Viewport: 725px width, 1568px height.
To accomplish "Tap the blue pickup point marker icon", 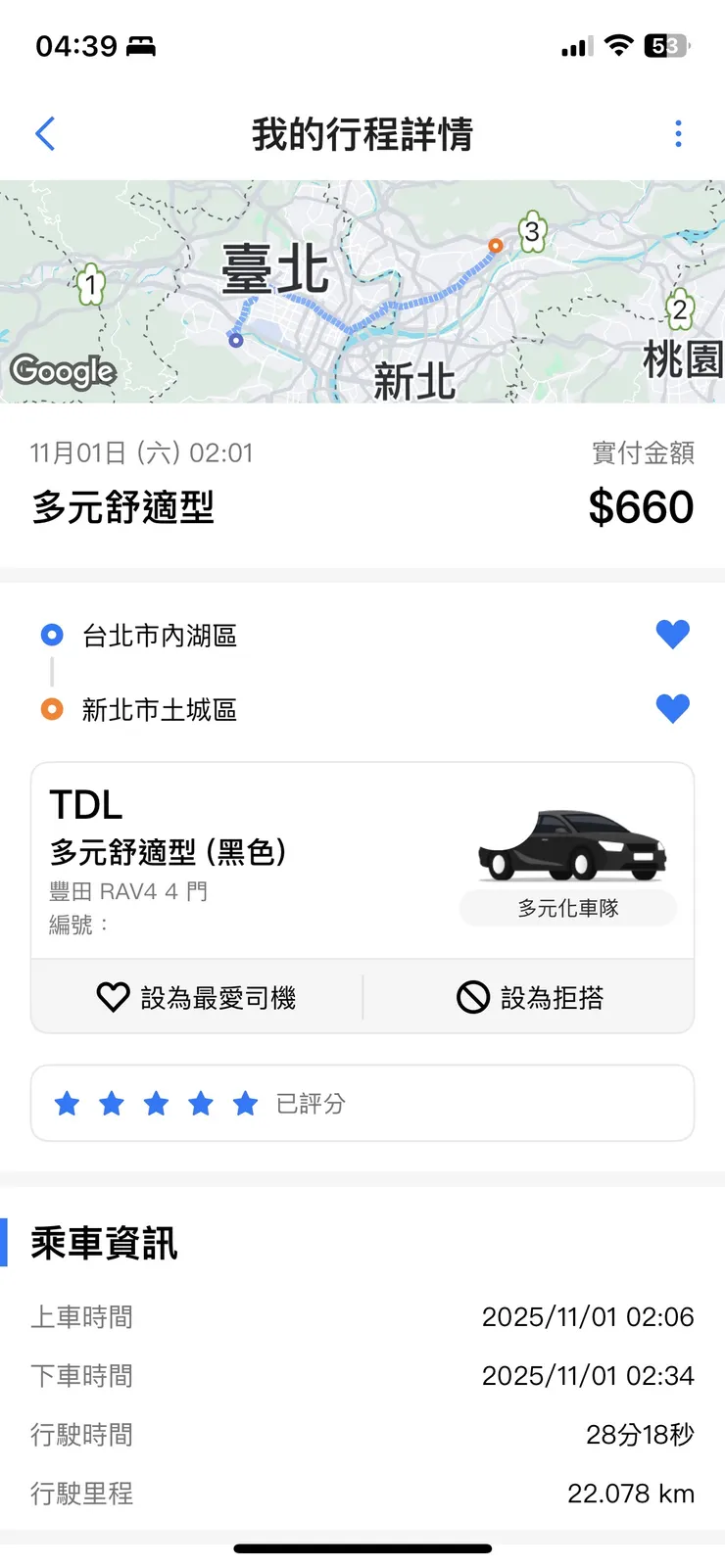I will point(52,635).
